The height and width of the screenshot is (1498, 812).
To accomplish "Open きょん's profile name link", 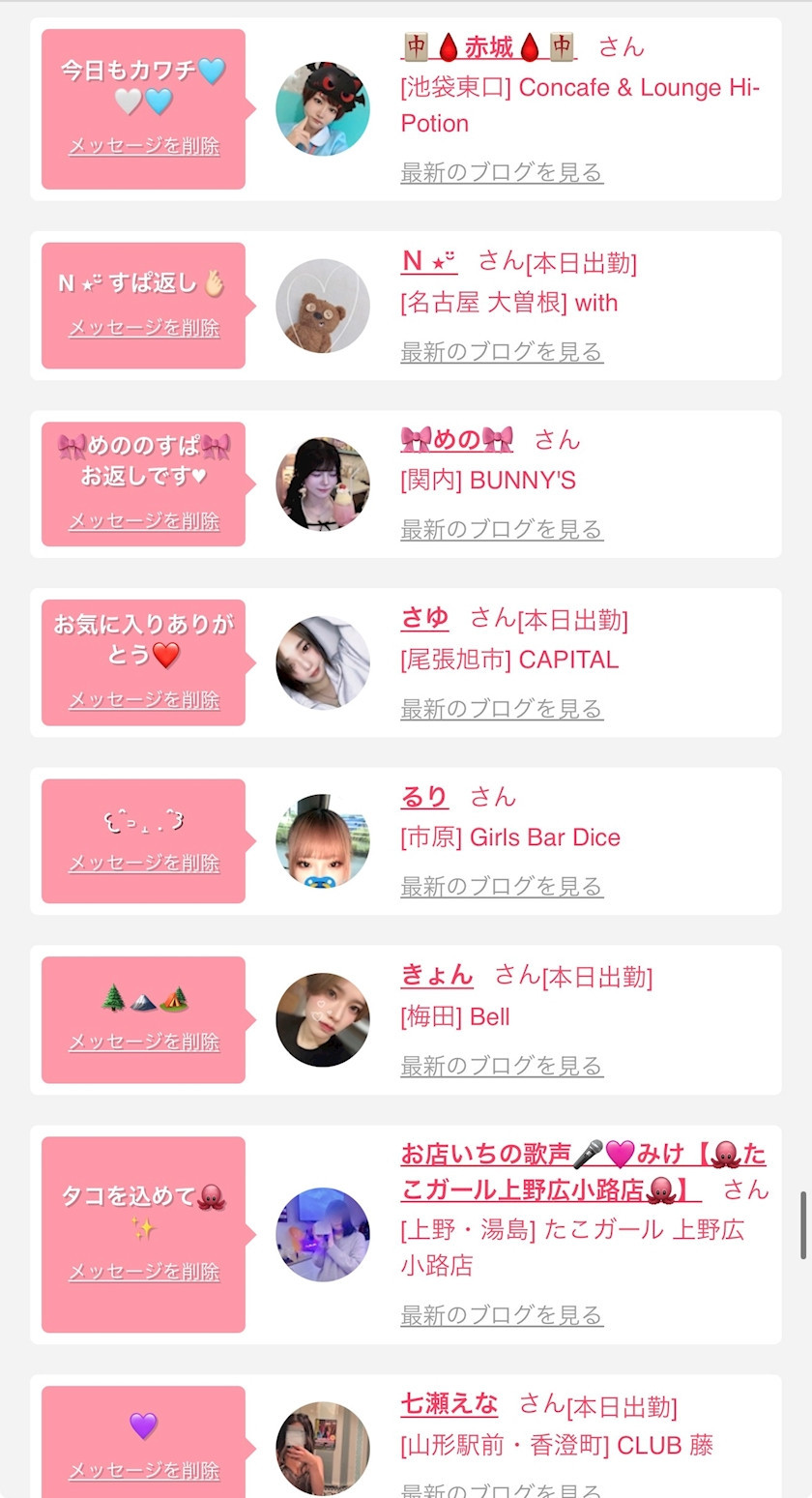I will tap(437, 976).
